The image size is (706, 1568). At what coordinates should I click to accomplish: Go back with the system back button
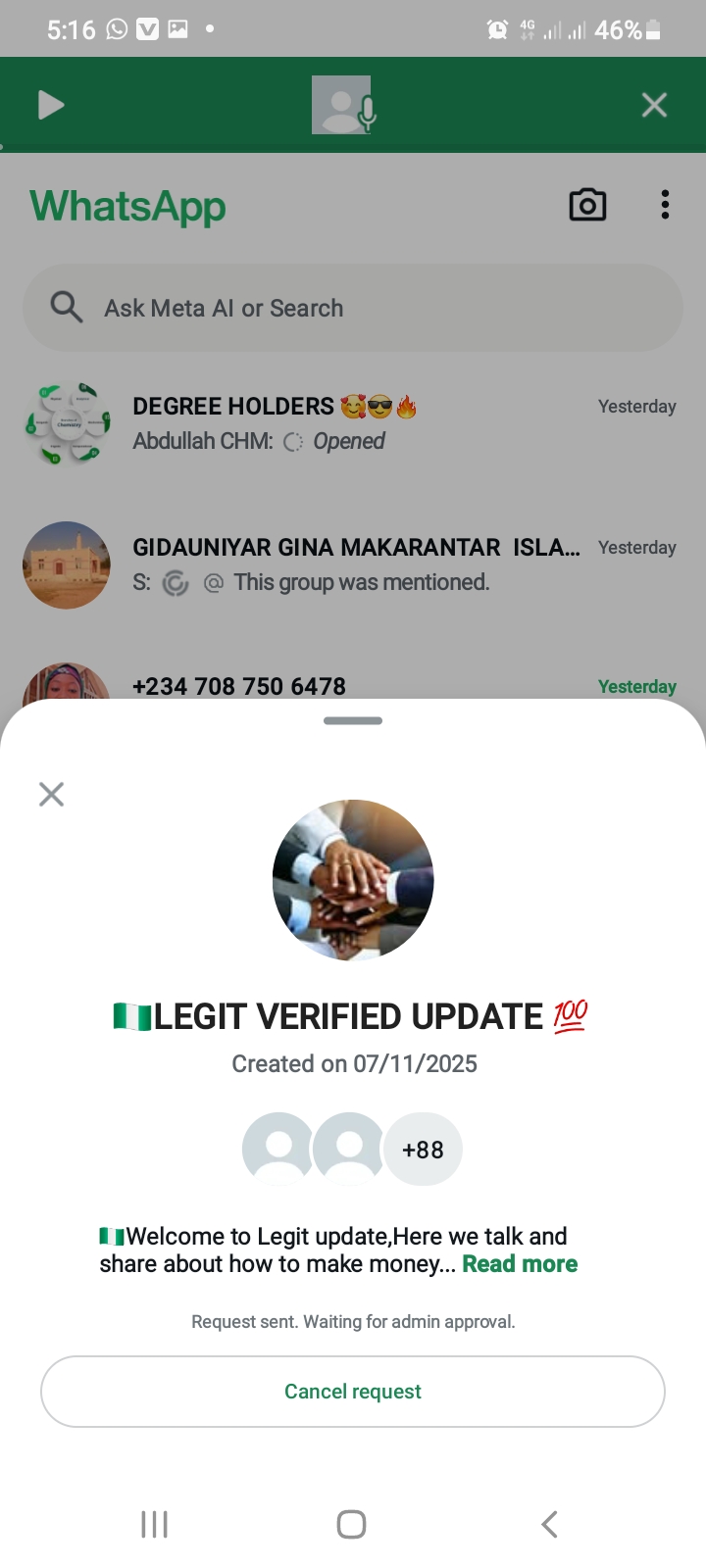549,1524
